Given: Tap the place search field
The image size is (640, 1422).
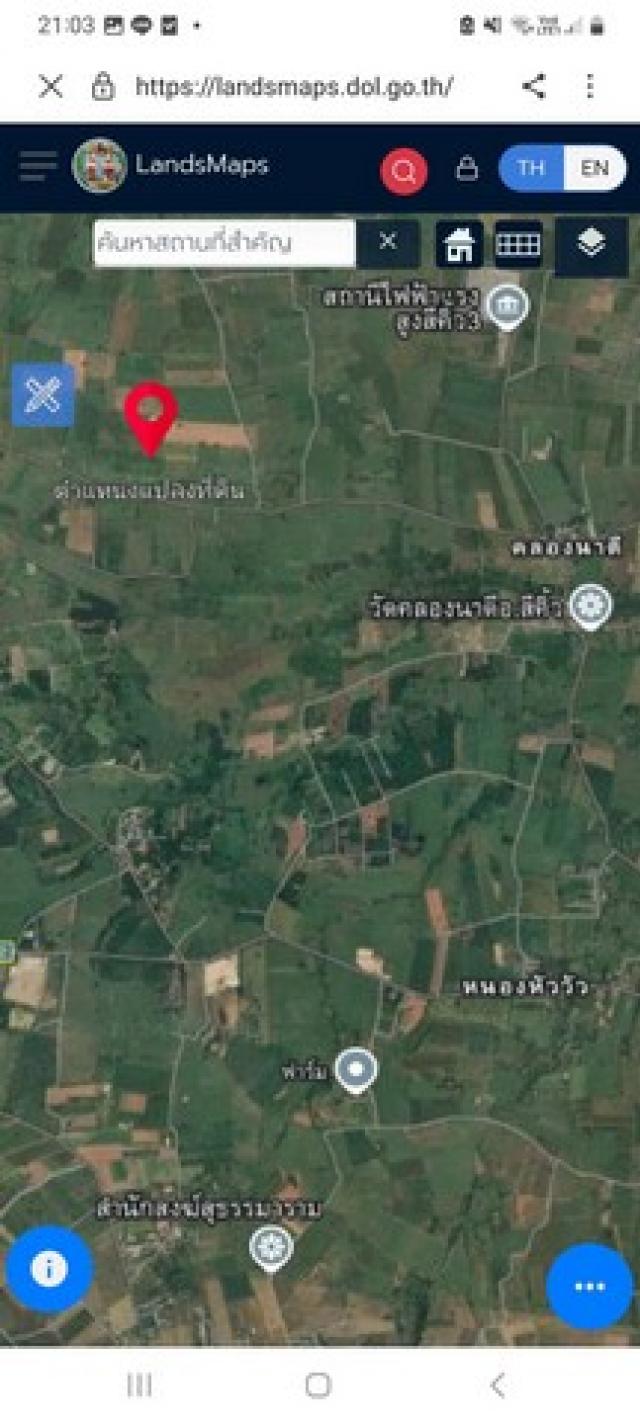Looking at the screenshot, I should [224, 242].
